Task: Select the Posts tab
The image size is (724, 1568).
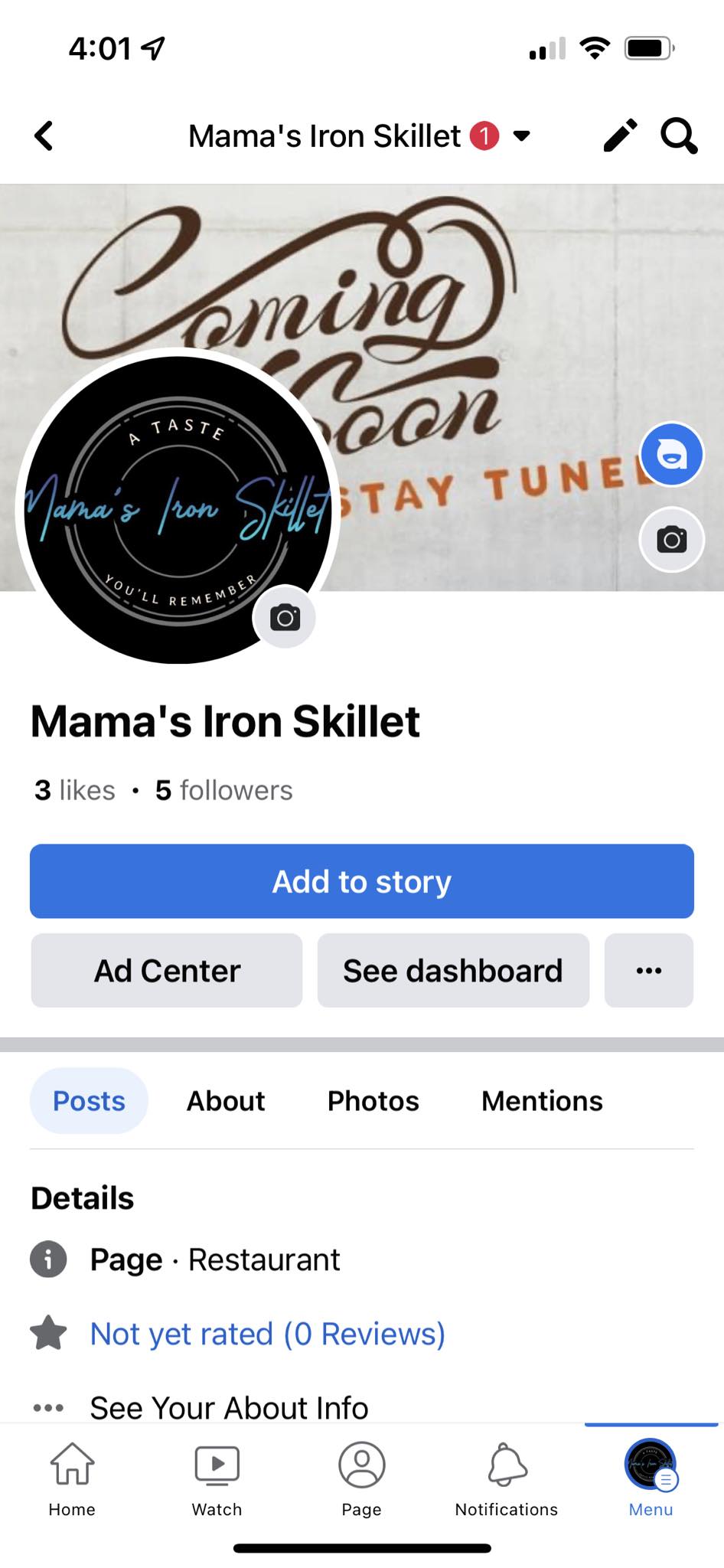Action: [89, 1101]
